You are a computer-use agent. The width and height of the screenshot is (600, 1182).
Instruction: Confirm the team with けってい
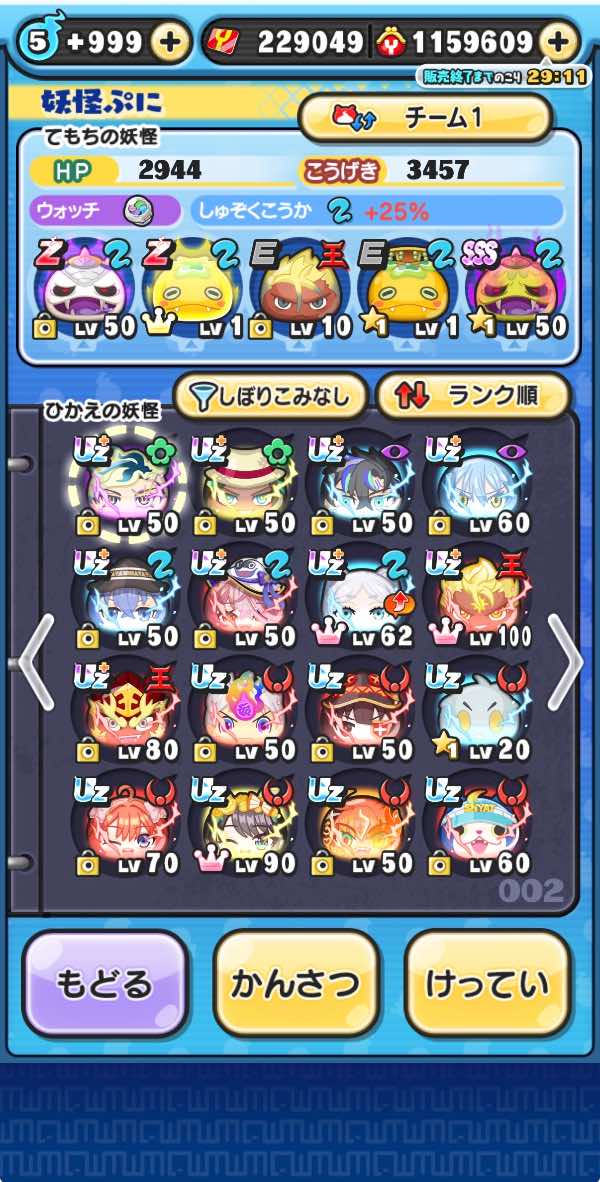point(487,984)
